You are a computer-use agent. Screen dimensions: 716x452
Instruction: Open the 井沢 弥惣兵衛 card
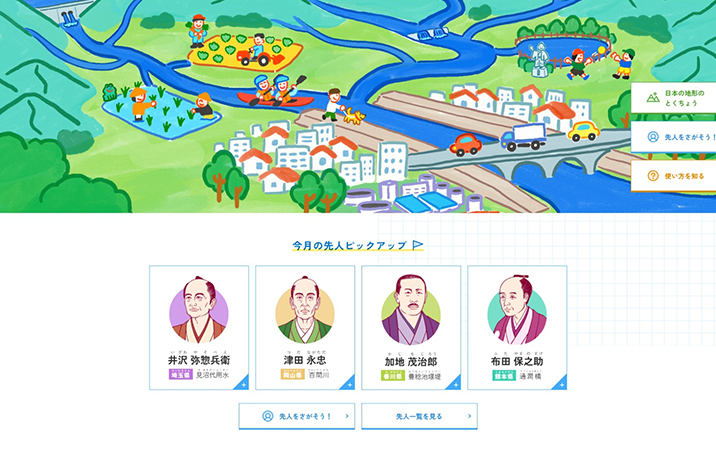pos(199,327)
